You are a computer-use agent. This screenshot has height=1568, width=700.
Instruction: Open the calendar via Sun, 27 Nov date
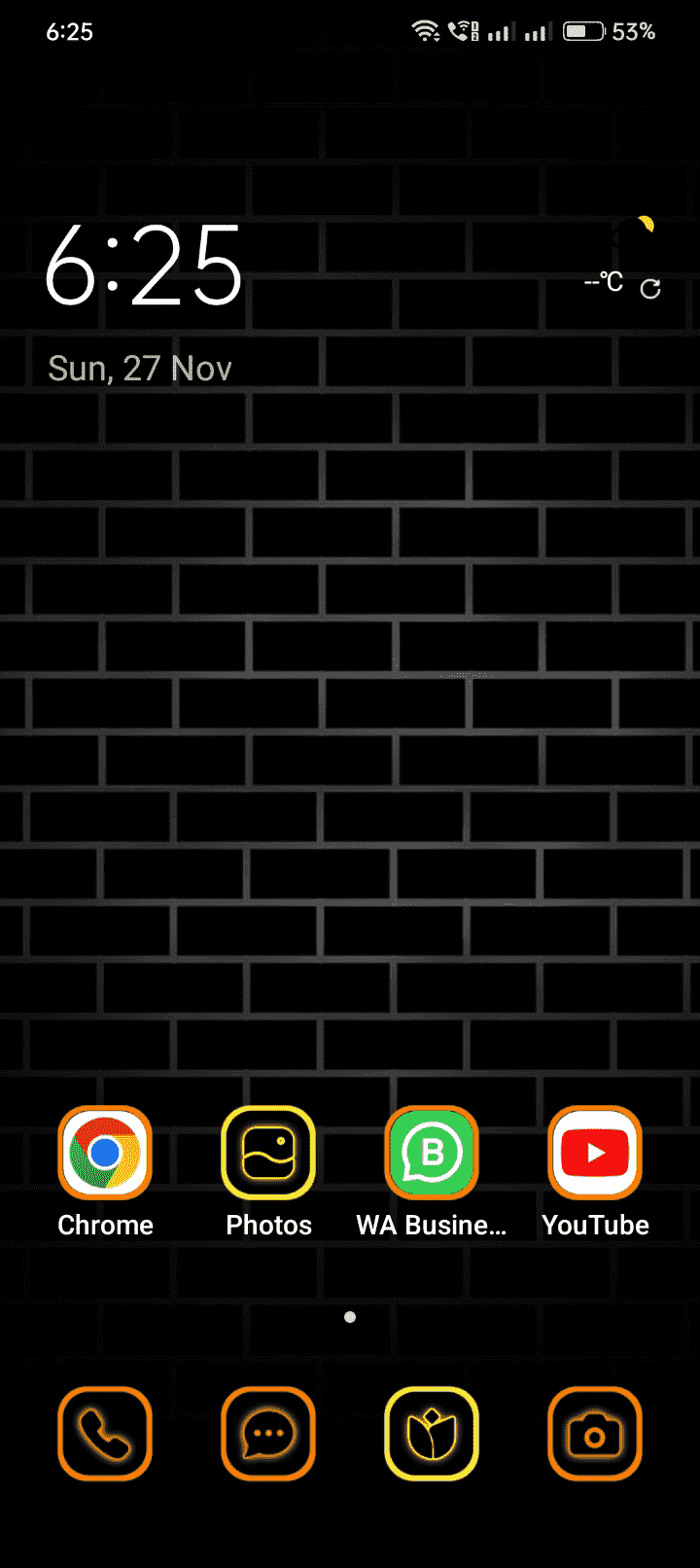(x=140, y=369)
